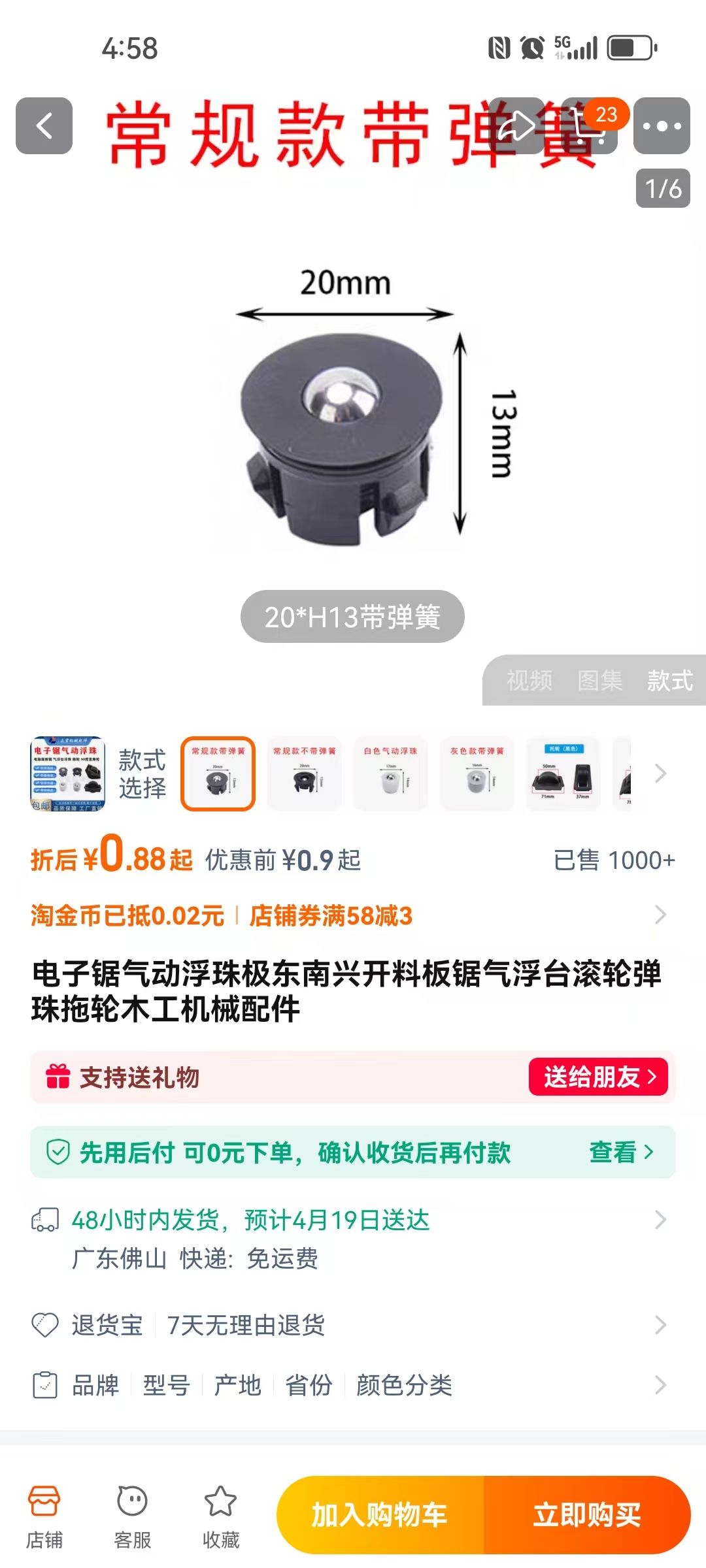The height and width of the screenshot is (1568, 706).
Task: Open the coupon row 店铺券满58减3
Action: pyautogui.click(x=331, y=916)
